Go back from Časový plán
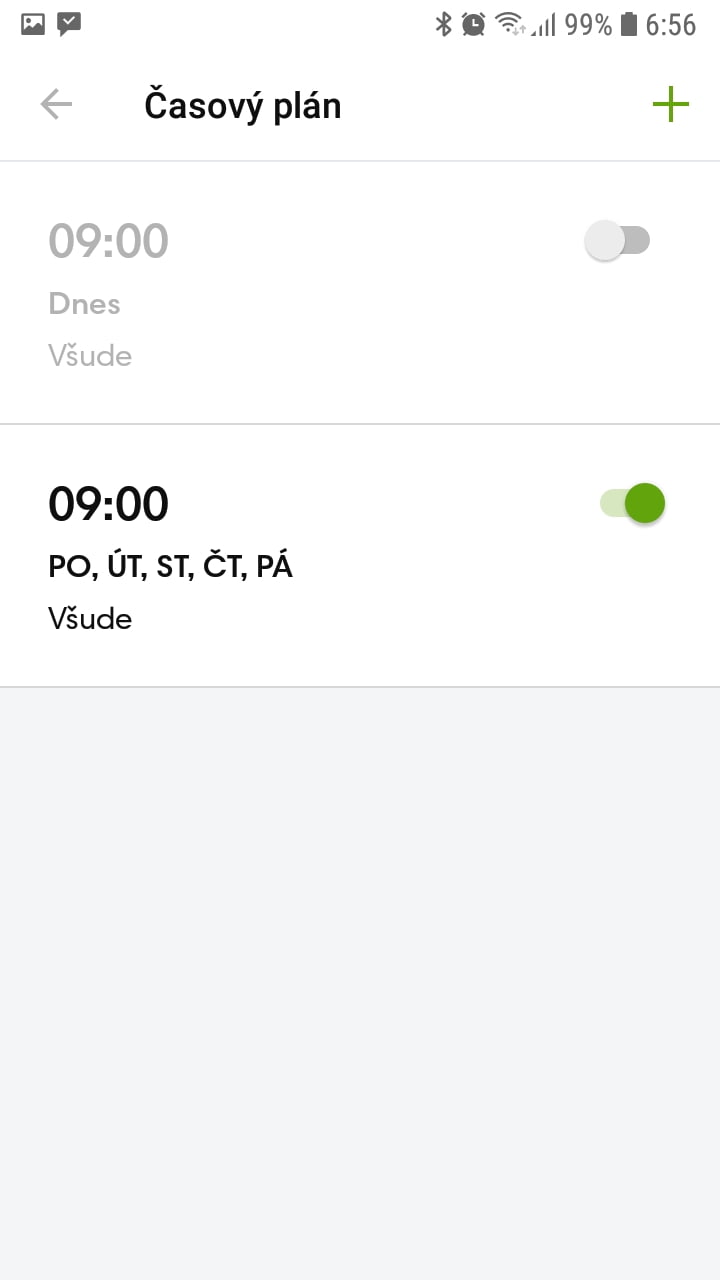 click(56, 104)
